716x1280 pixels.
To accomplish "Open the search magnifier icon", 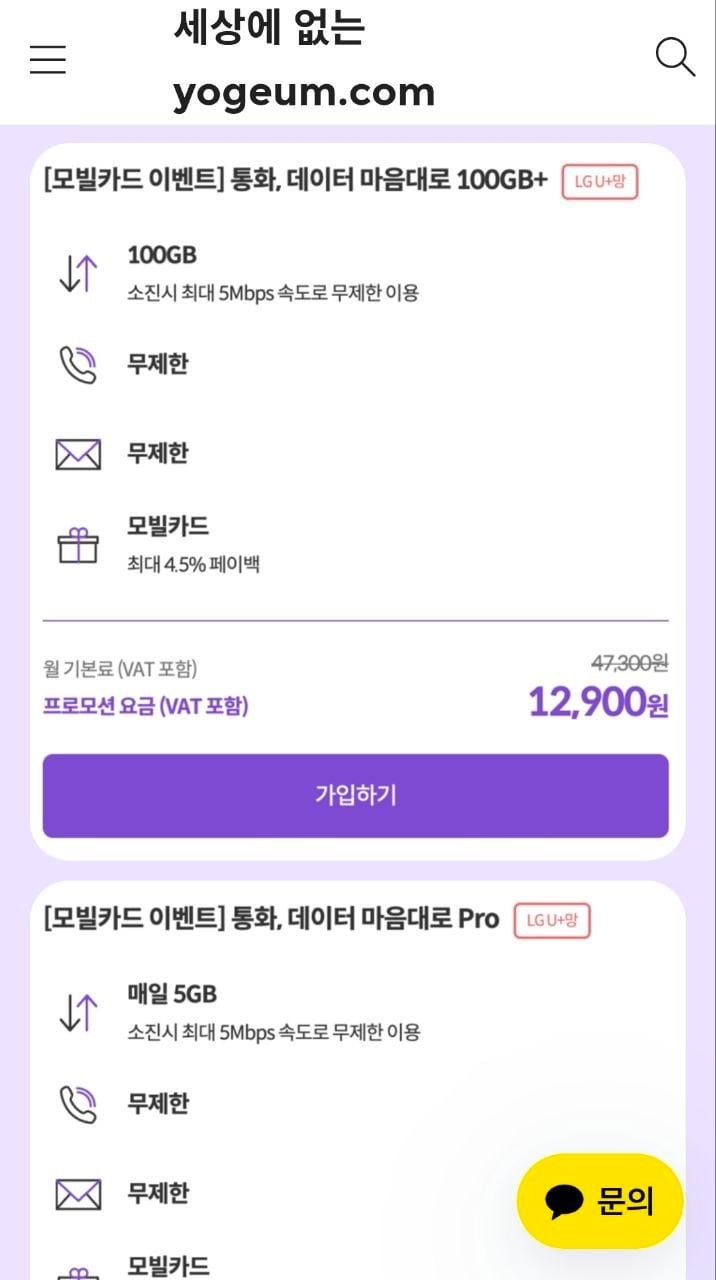I will [x=674, y=57].
